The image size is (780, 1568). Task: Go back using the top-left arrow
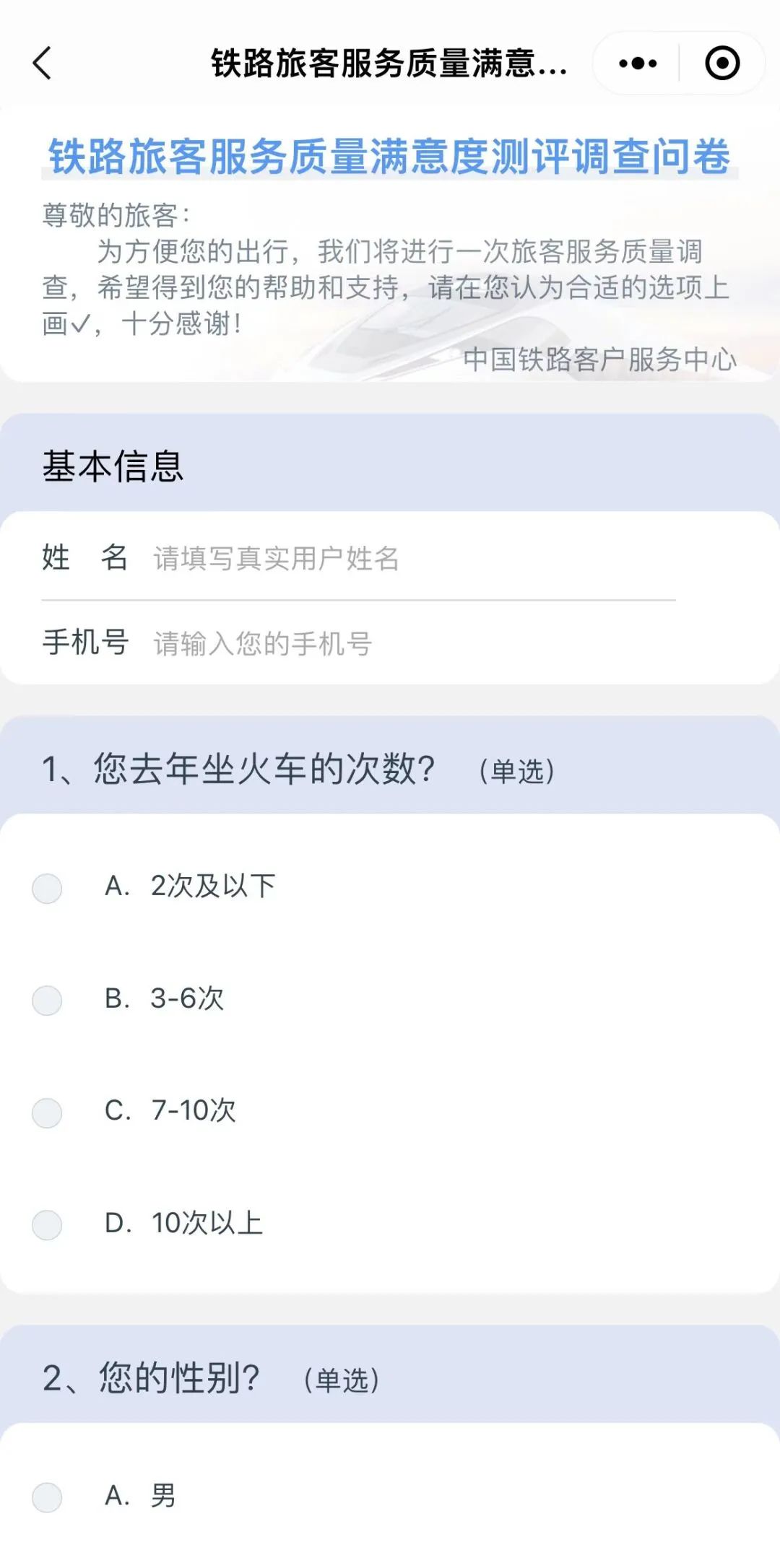[x=43, y=64]
